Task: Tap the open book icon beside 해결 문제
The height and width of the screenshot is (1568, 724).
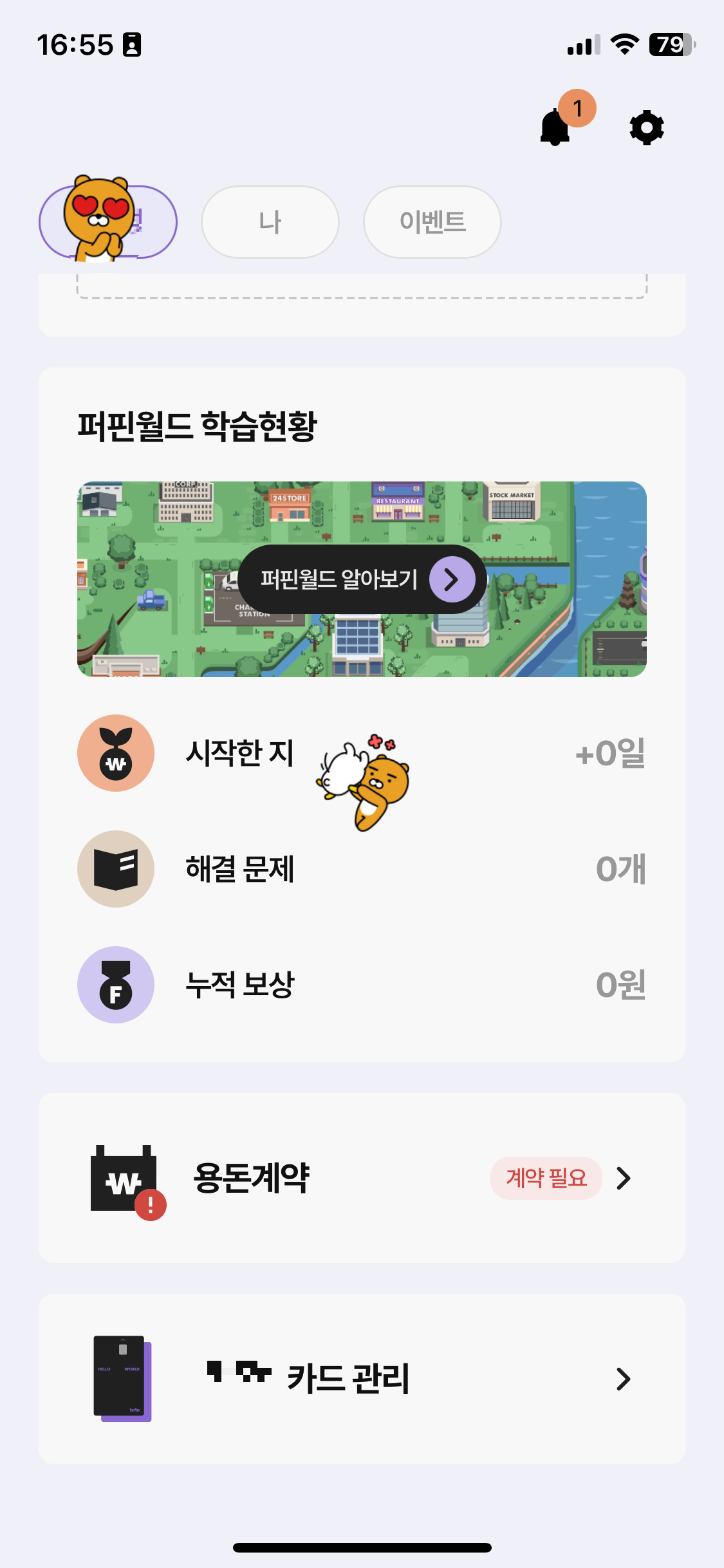Action: point(115,868)
